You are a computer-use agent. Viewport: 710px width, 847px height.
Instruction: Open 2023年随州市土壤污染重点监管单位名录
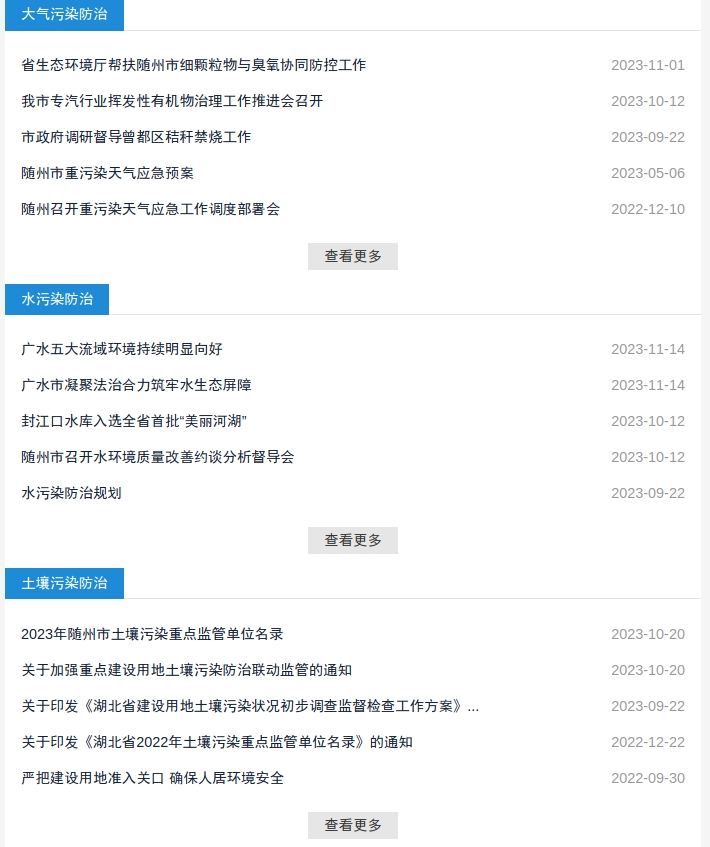pos(152,634)
